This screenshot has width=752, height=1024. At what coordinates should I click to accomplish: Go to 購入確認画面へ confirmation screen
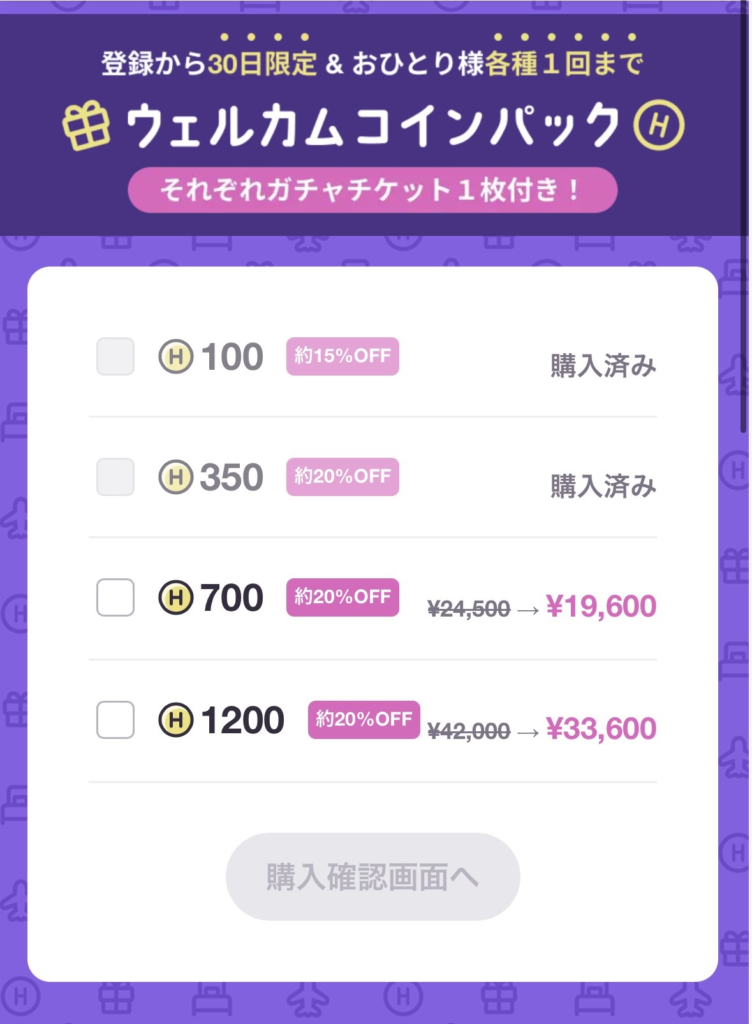click(x=372, y=877)
